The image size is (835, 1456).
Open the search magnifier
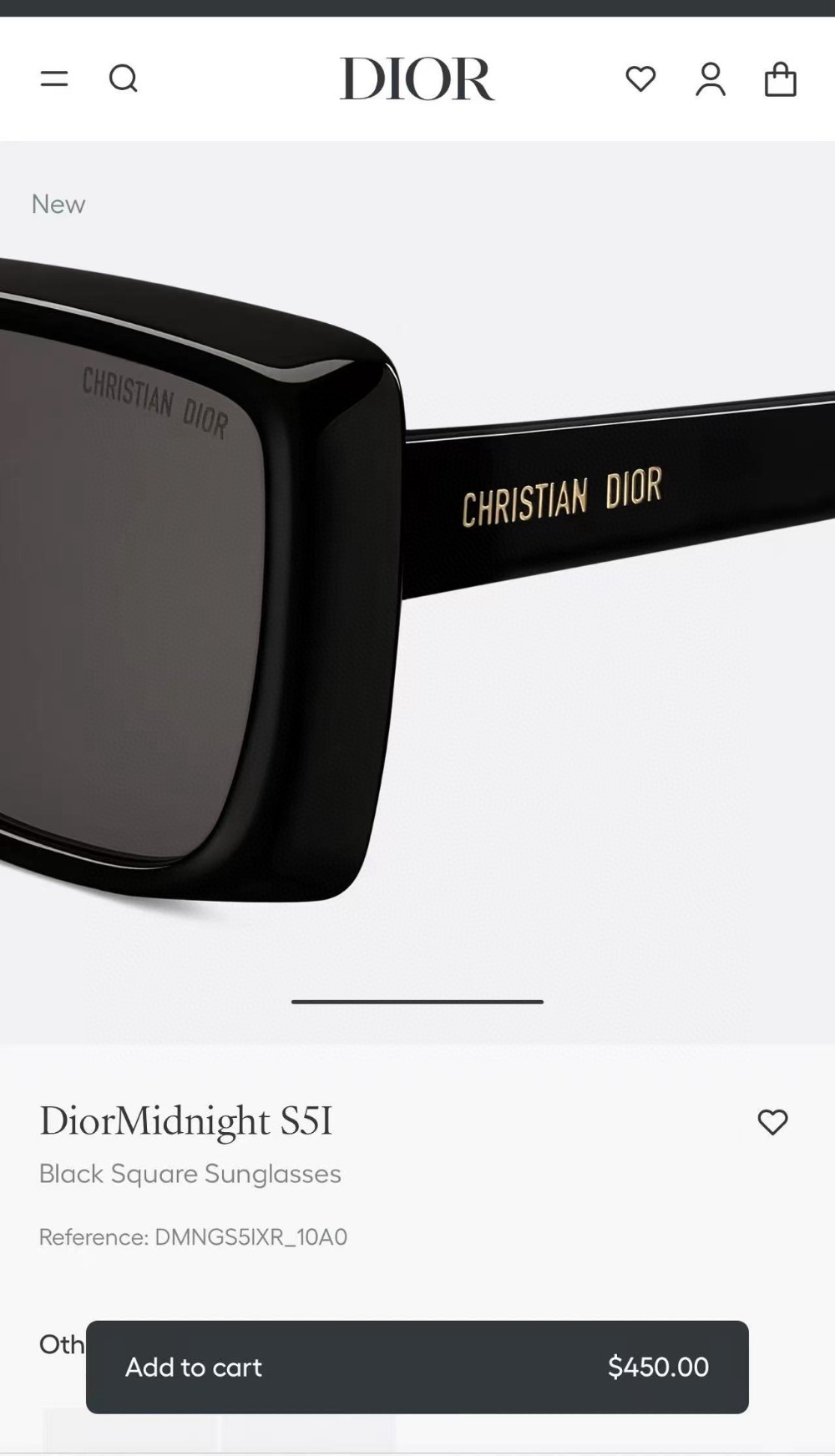tap(123, 79)
